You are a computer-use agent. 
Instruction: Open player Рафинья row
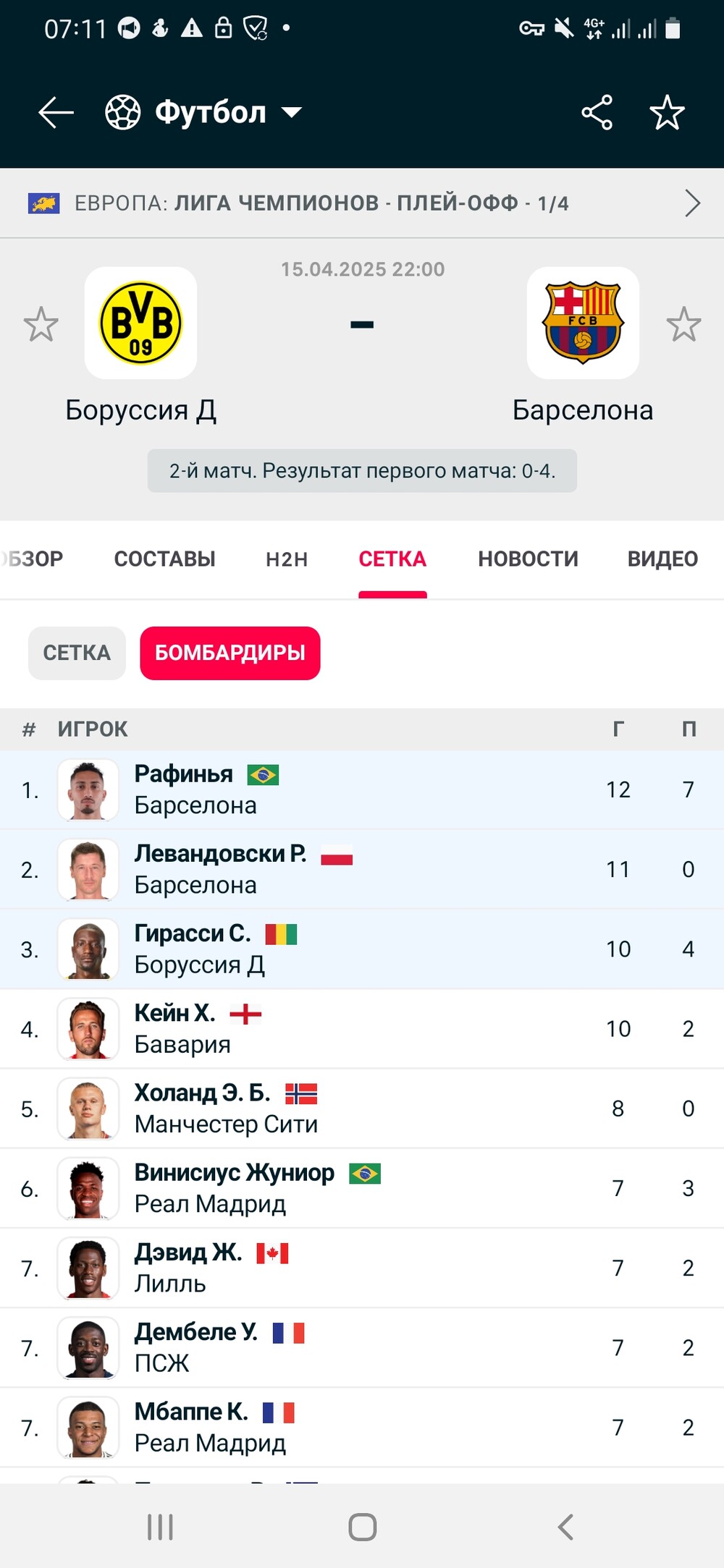pyautogui.click(x=362, y=789)
